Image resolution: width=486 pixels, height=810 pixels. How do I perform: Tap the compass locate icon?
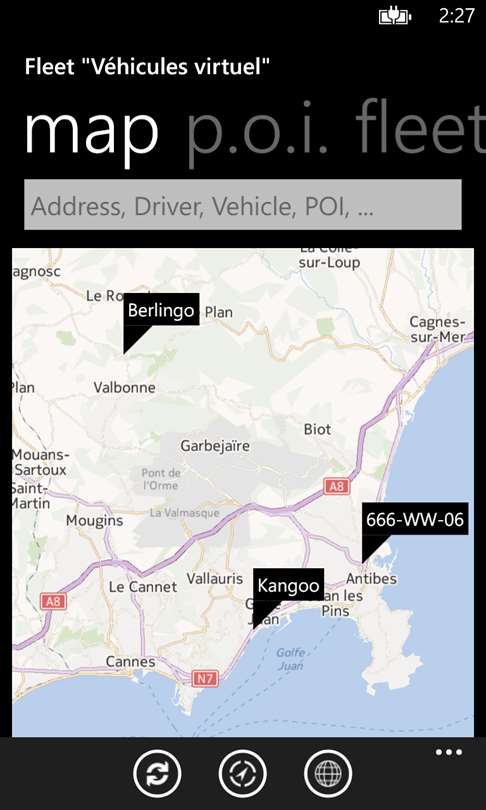(242, 774)
